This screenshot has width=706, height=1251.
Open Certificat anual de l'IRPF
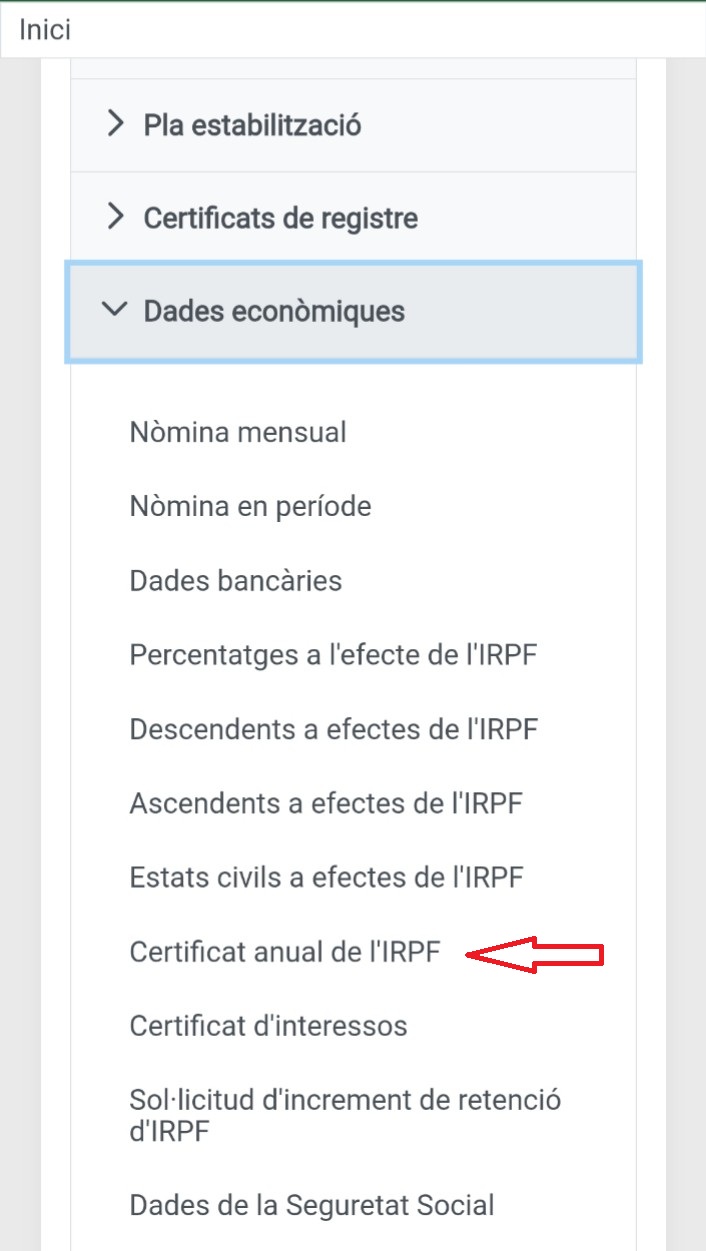[x=285, y=951]
